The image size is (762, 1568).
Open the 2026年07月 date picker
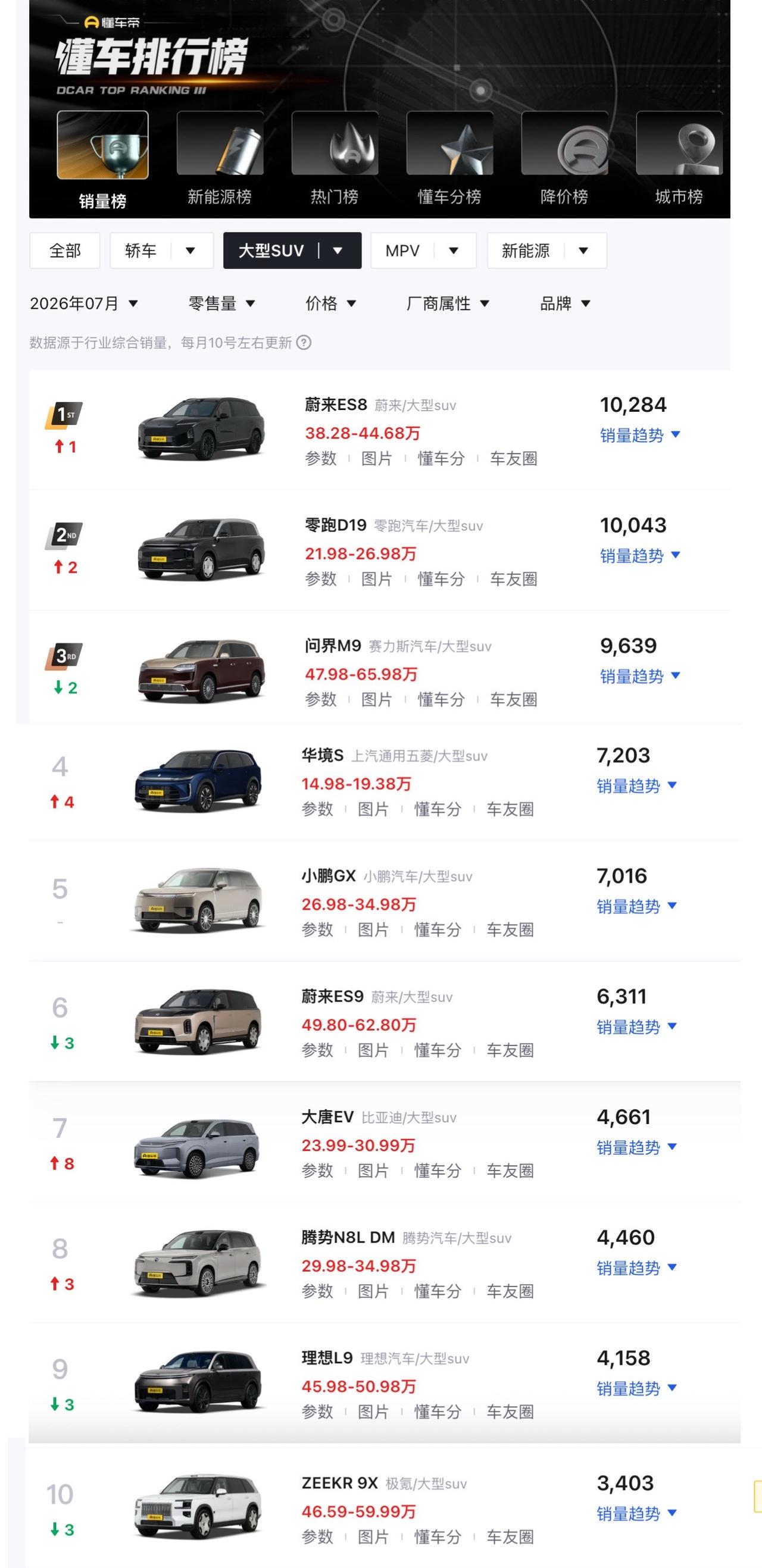coord(84,303)
